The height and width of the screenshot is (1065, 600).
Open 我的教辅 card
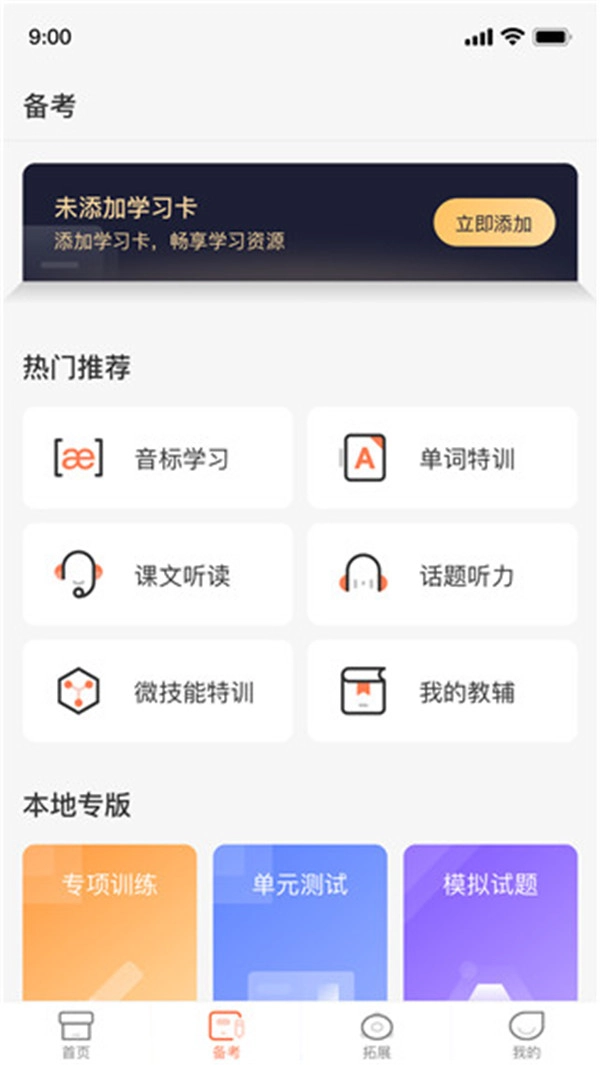pos(442,691)
